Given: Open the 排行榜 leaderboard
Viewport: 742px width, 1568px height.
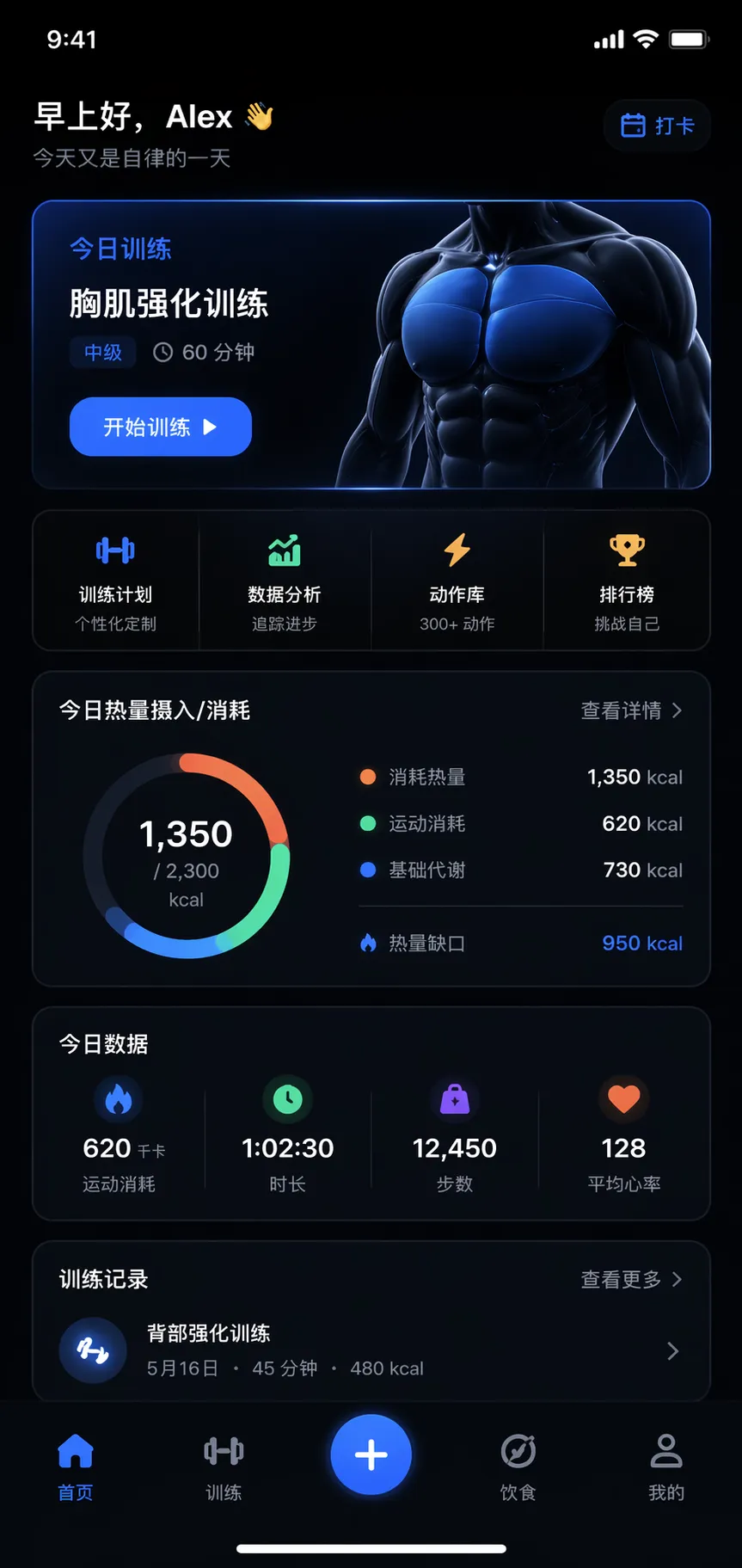Looking at the screenshot, I should [626, 550].
